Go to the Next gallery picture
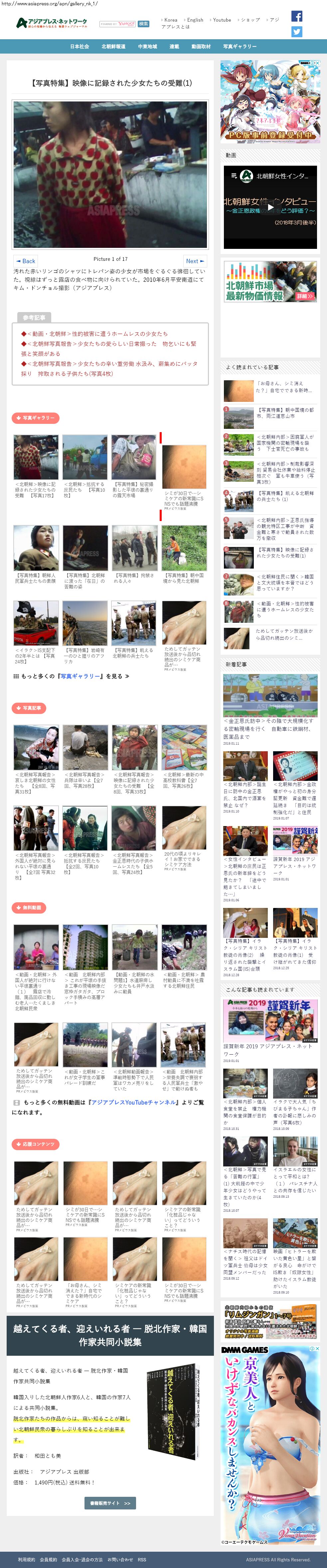Viewport: 327px width, 1568px height. click(x=194, y=261)
